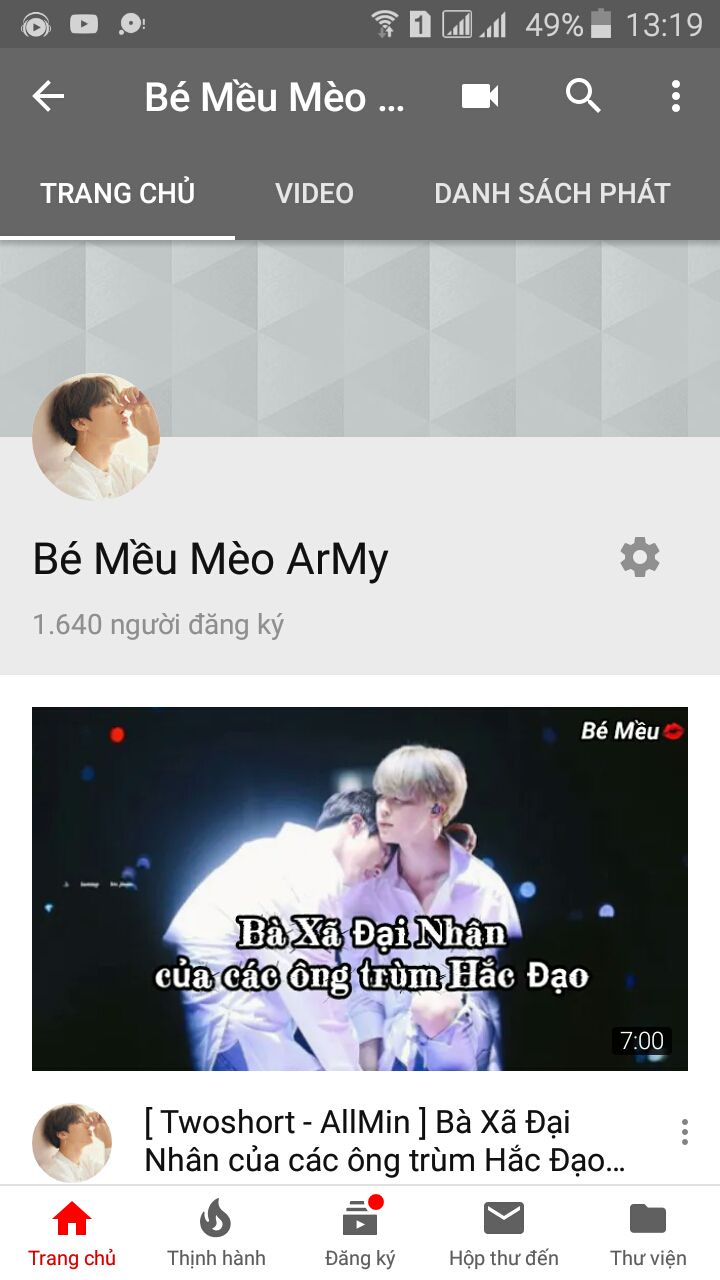Image resolution: width=720 pixels, height=1280 pixels.
Task: Open Hộp thư đến inbox
Action: click(504, 1234)
